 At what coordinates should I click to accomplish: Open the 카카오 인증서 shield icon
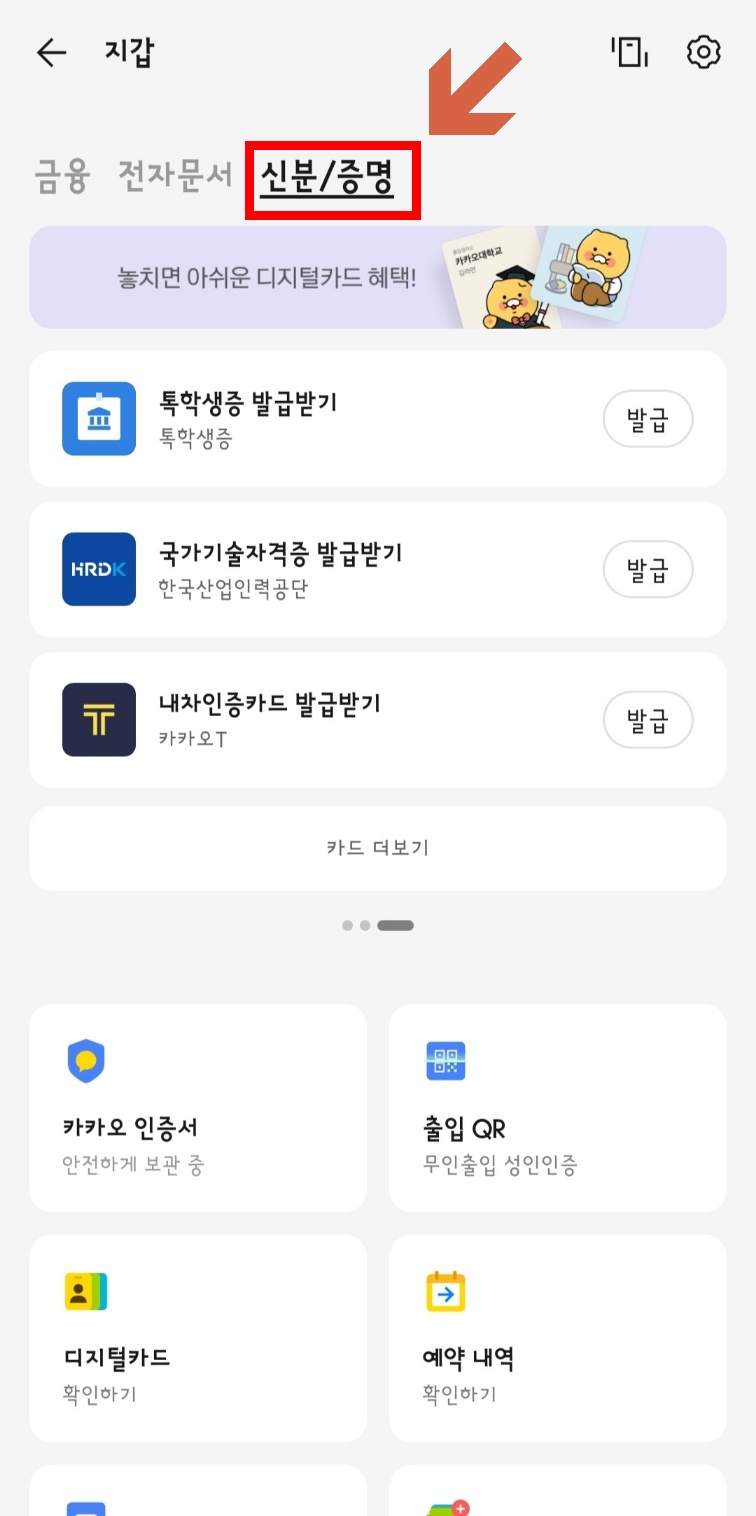coord(87,1061)
